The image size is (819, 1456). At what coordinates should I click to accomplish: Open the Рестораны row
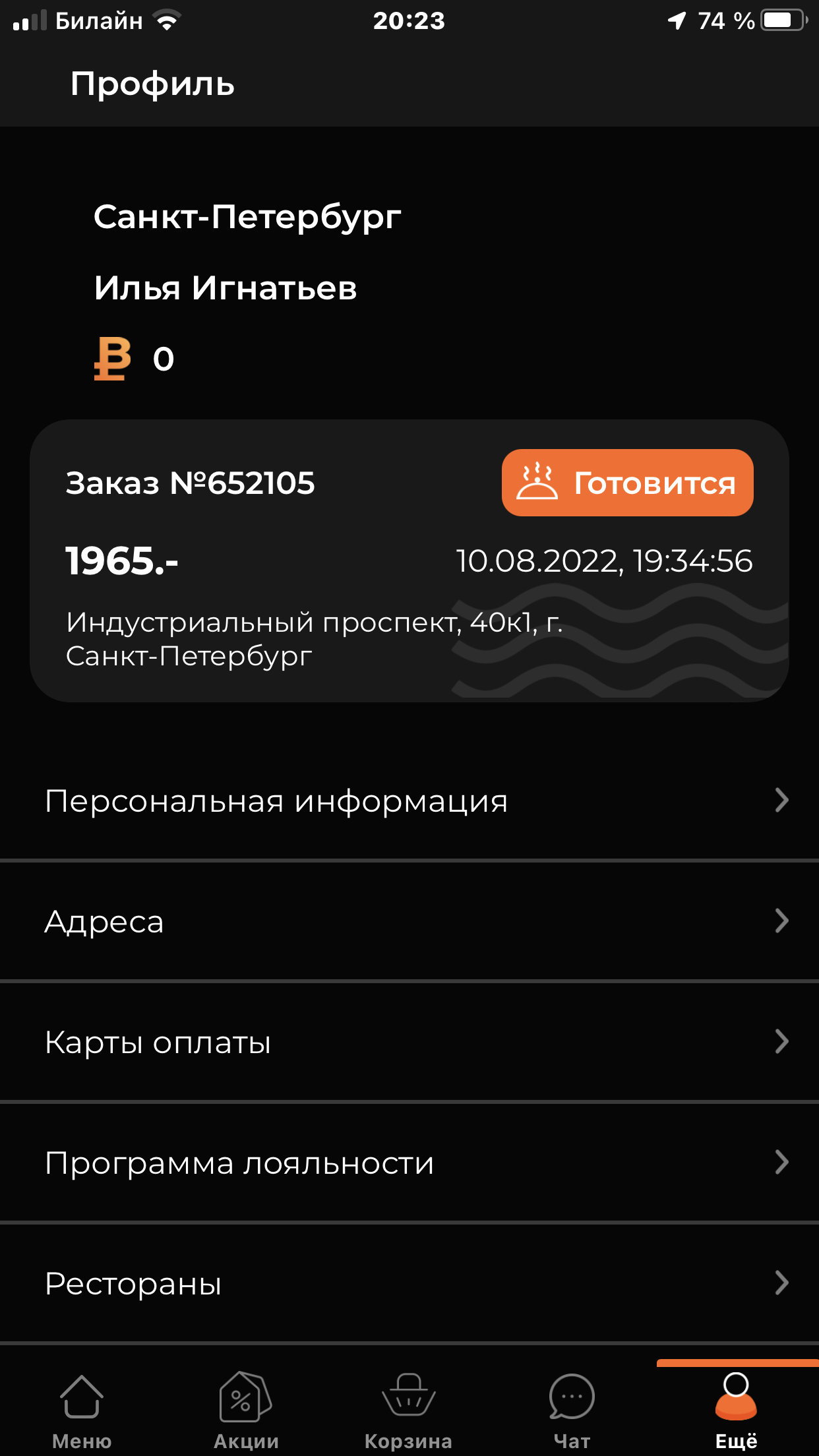pos(409,1283)
